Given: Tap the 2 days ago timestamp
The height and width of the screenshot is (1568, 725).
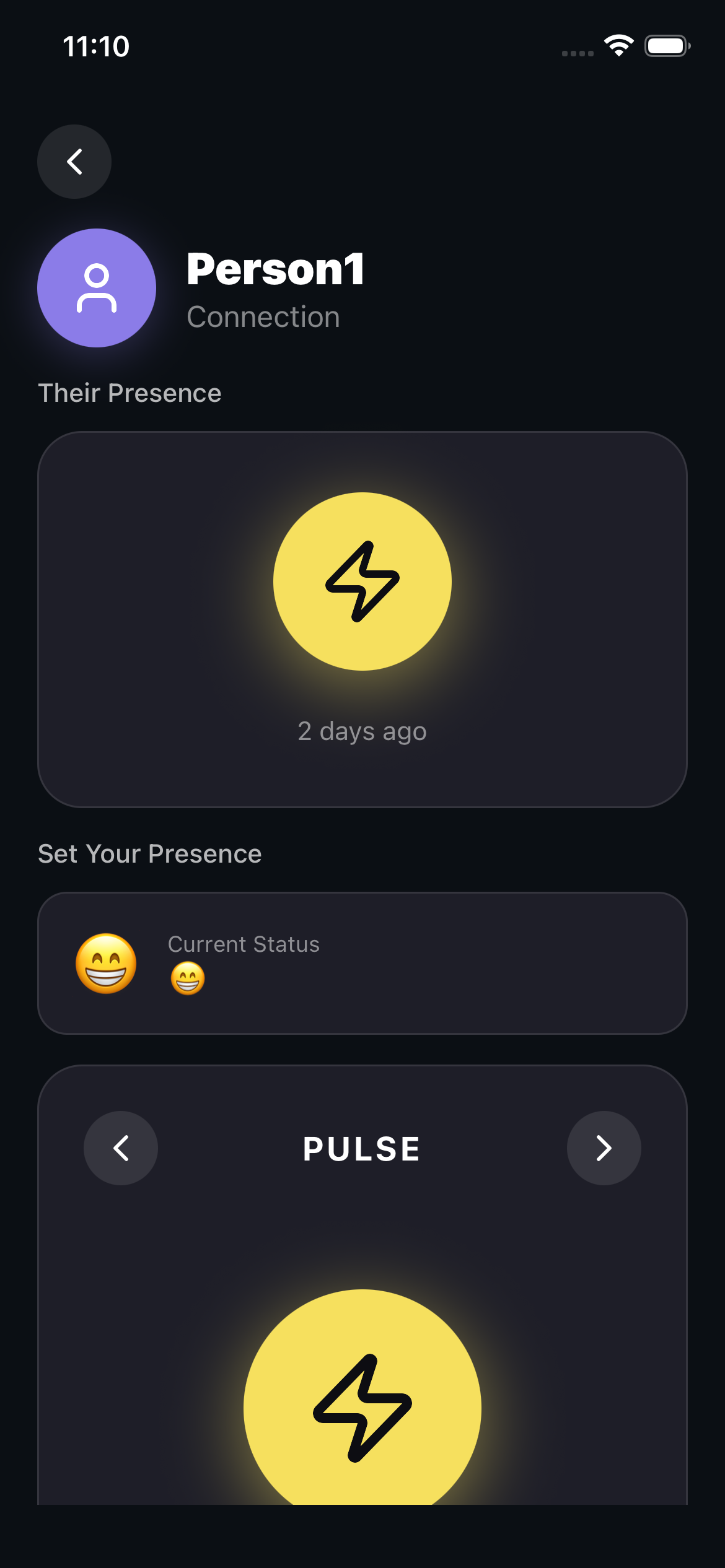Looking at the screenshot, I should click(x=362, y=731).
